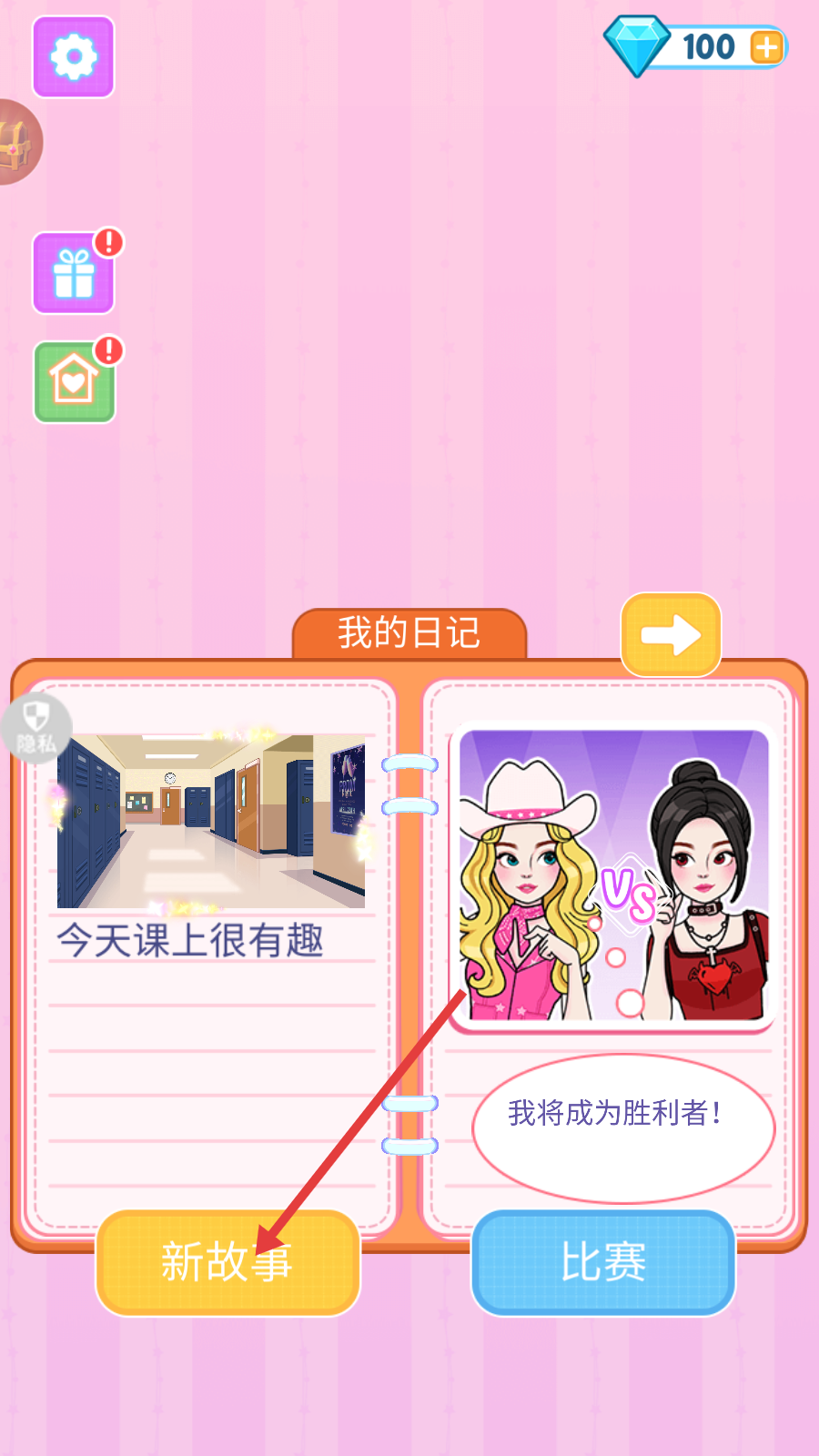Go to the next diary page arrow

click(x=671, y=635)
